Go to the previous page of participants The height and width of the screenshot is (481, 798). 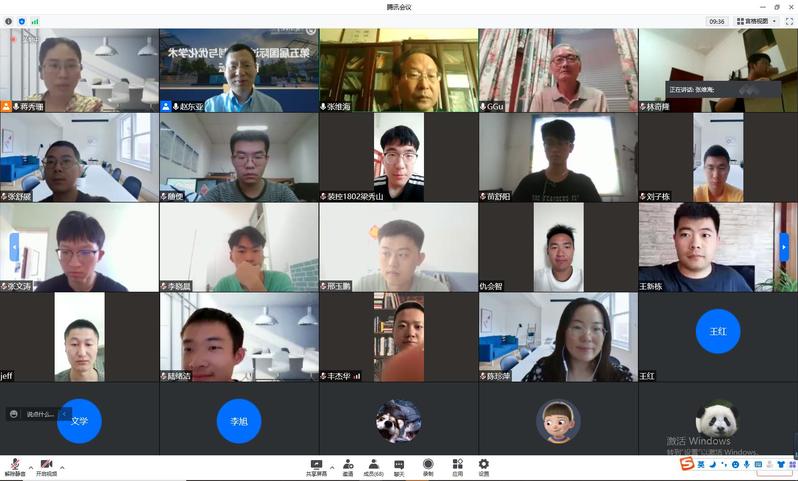[x=14, y=247]
